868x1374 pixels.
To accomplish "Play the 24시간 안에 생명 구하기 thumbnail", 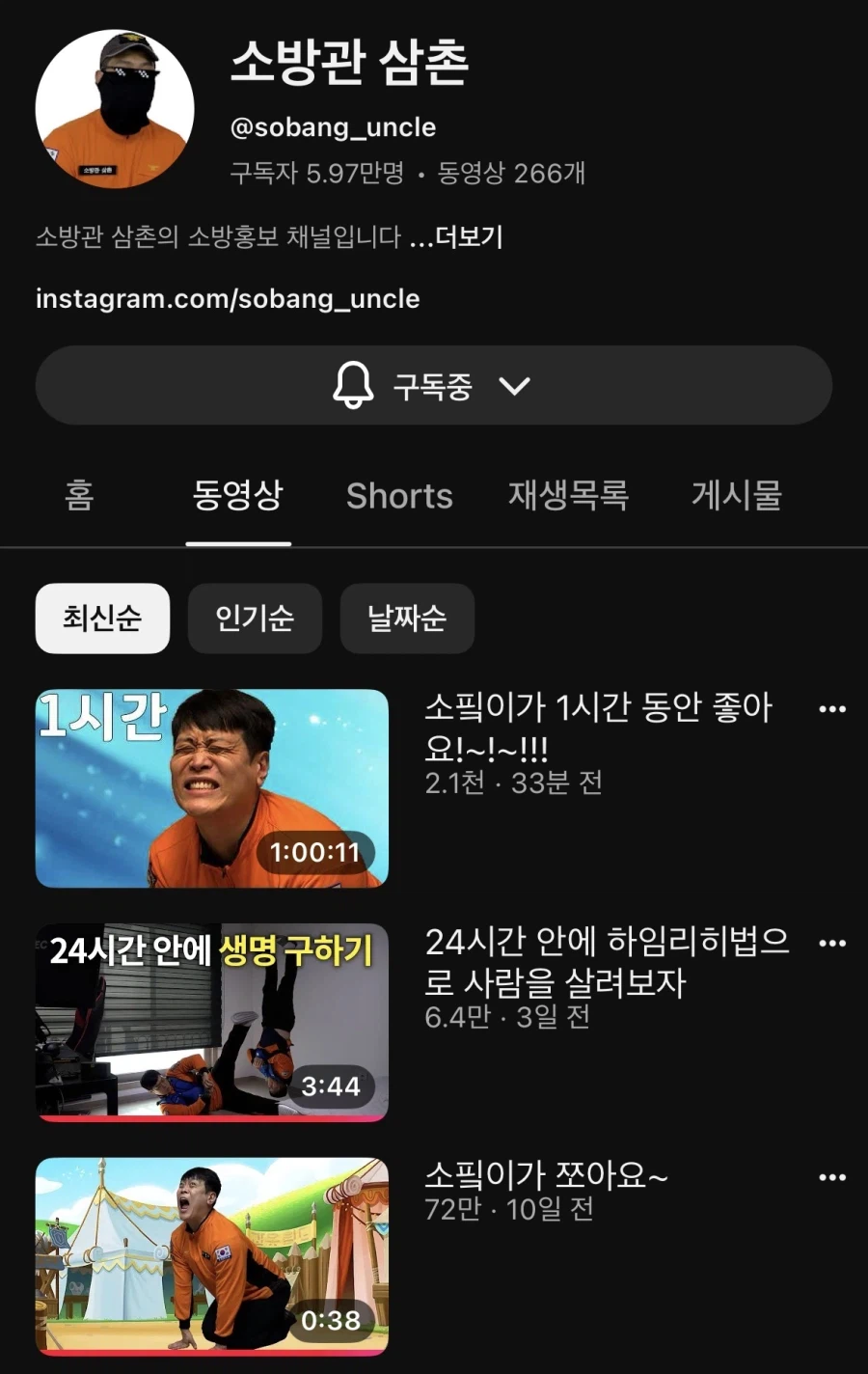I will coord(211,1023).
